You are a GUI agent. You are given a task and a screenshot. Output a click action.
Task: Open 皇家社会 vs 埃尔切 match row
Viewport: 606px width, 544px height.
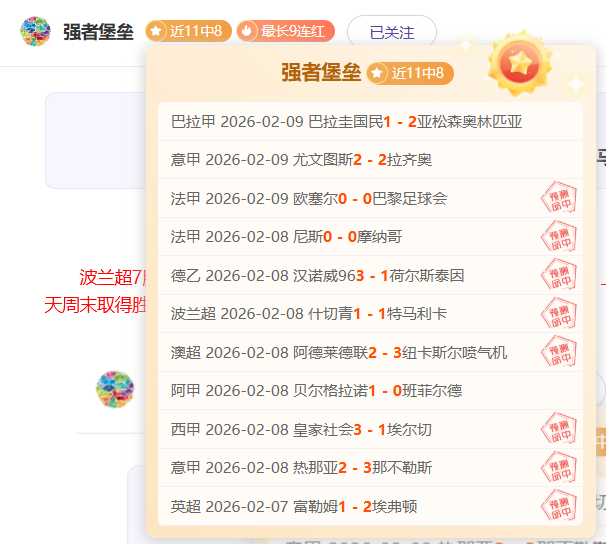pos(301,429)
